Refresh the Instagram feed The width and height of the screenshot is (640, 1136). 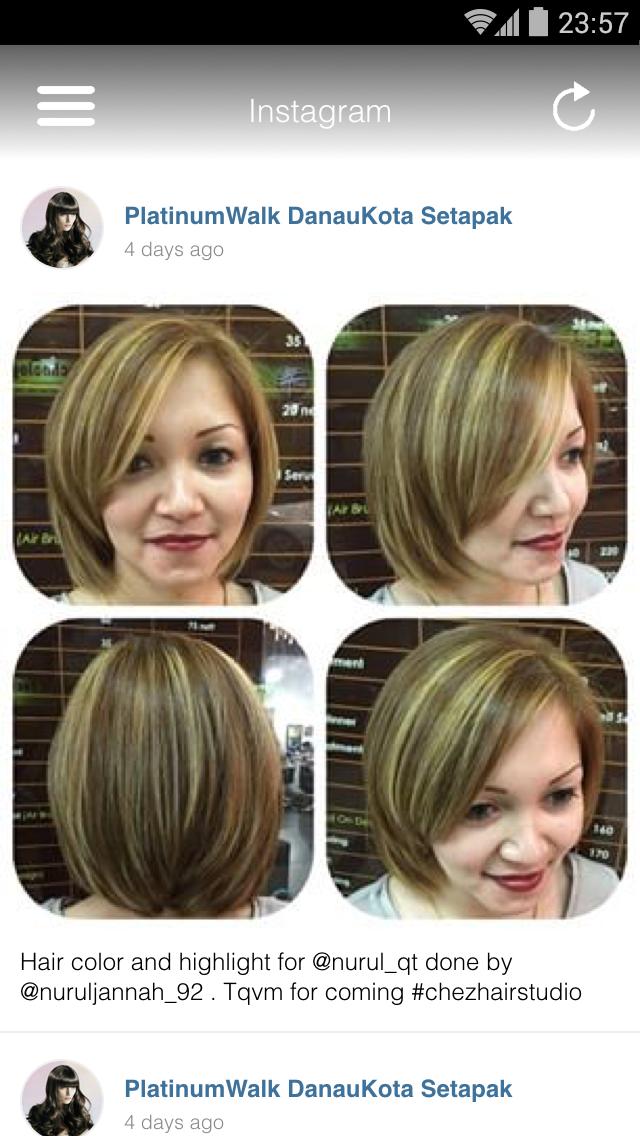pyautogui.click(x=574, y=108)
